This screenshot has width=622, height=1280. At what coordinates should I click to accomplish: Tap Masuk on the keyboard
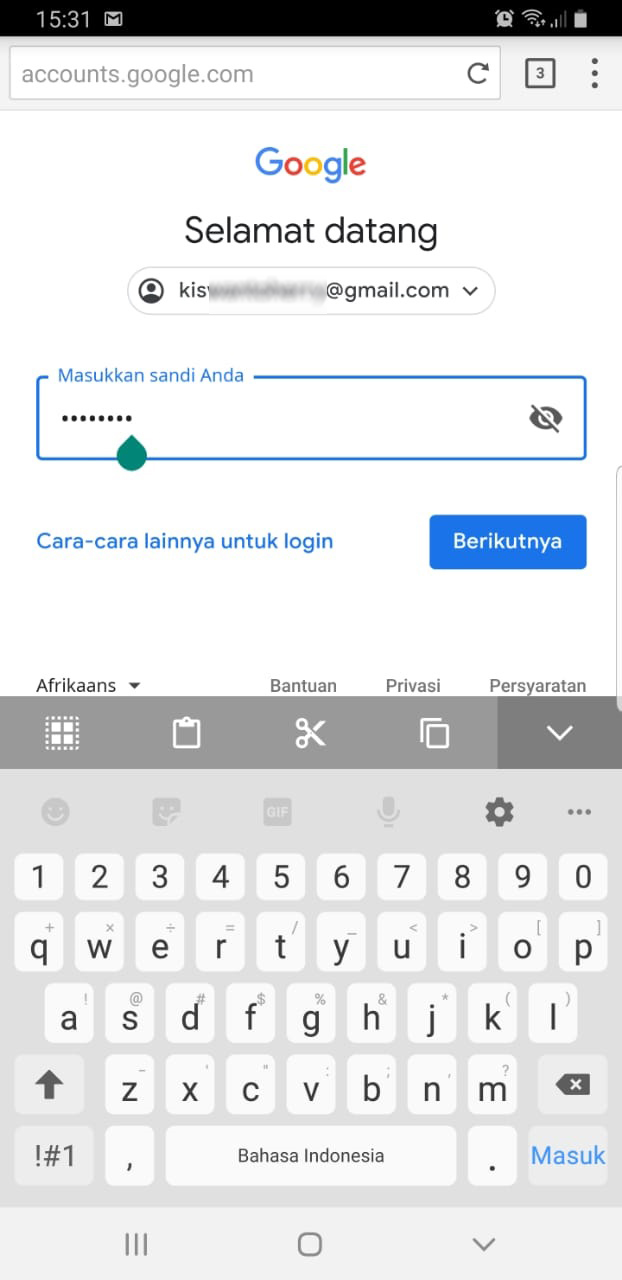point(568,1156)
